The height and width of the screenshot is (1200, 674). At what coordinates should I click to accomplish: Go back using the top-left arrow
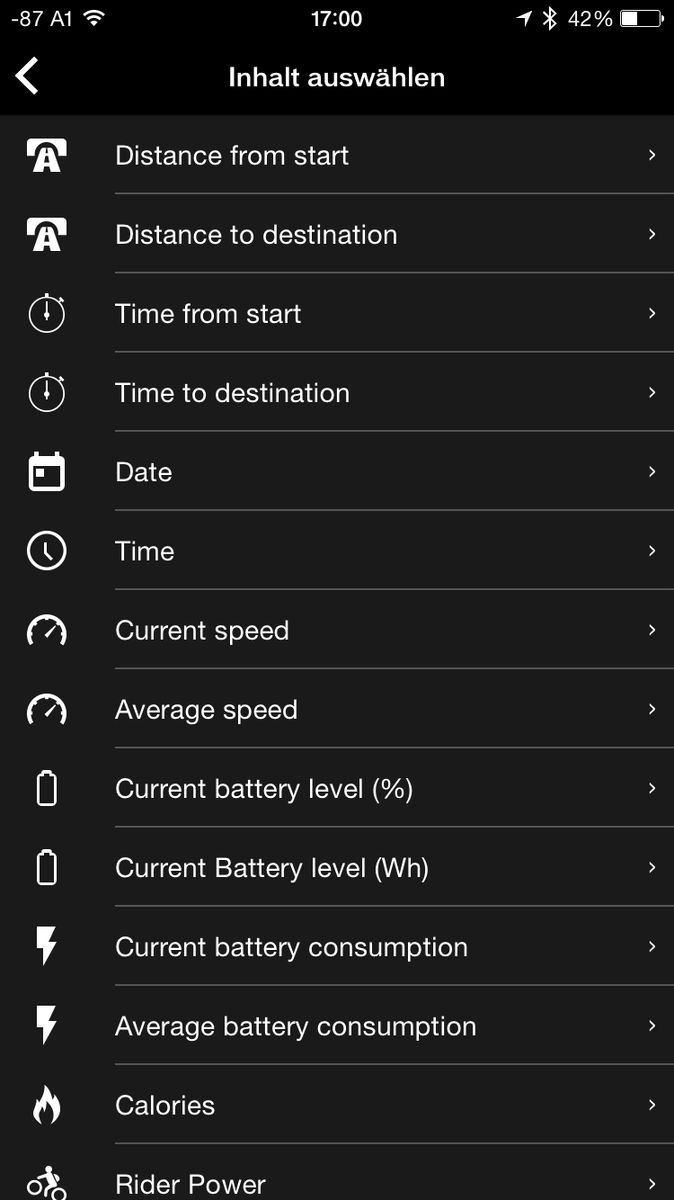pyautogui.click(x=27, y=76)
